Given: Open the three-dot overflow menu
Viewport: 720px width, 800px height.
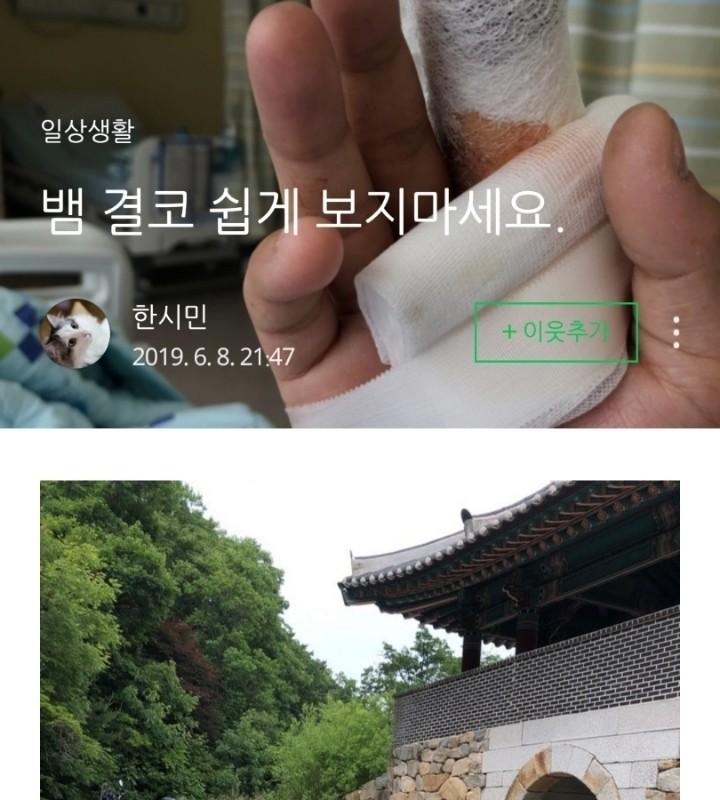Looking at the screenshot, I should click(677, 332).
